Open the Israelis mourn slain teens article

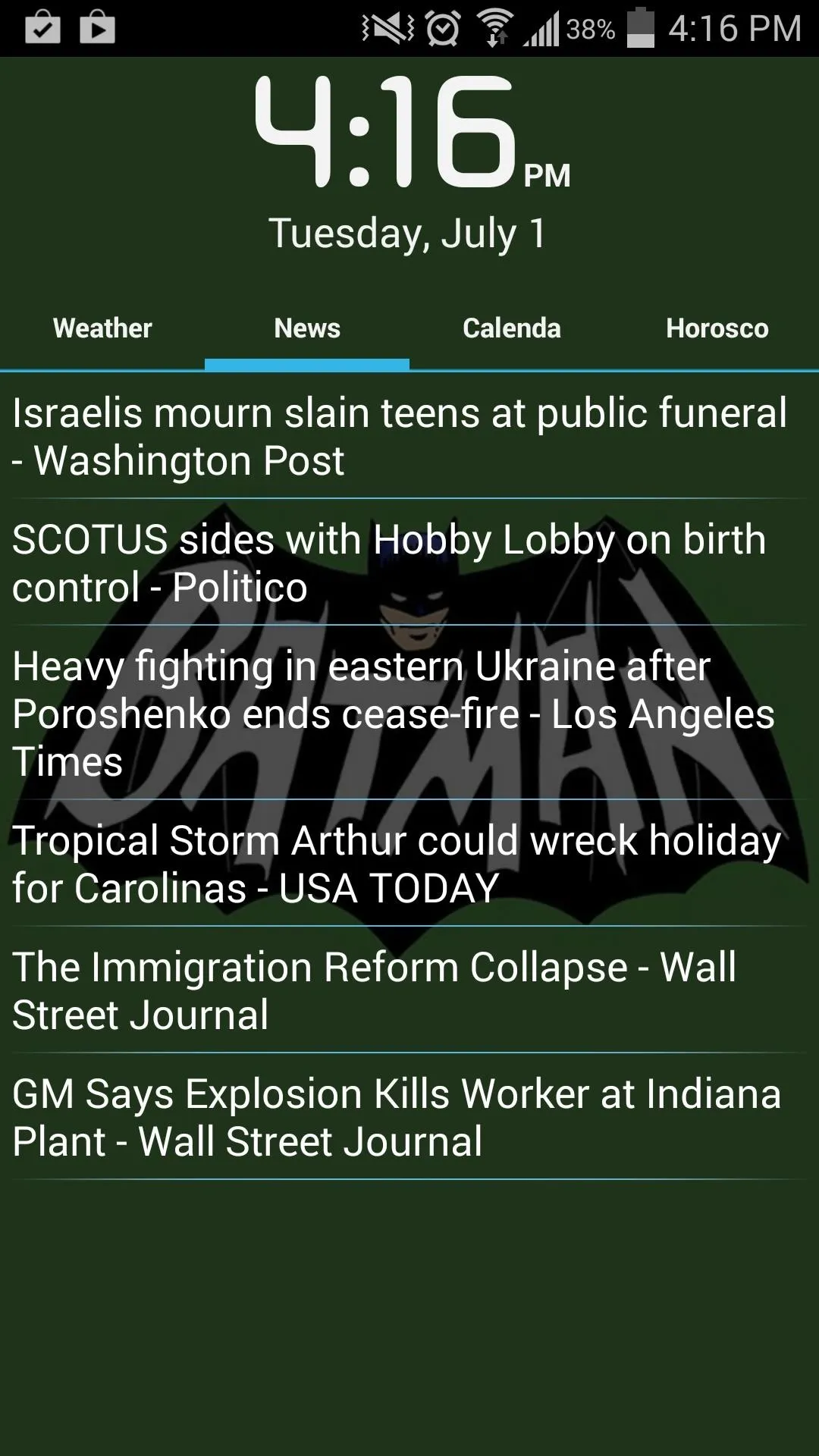(409, 436)
